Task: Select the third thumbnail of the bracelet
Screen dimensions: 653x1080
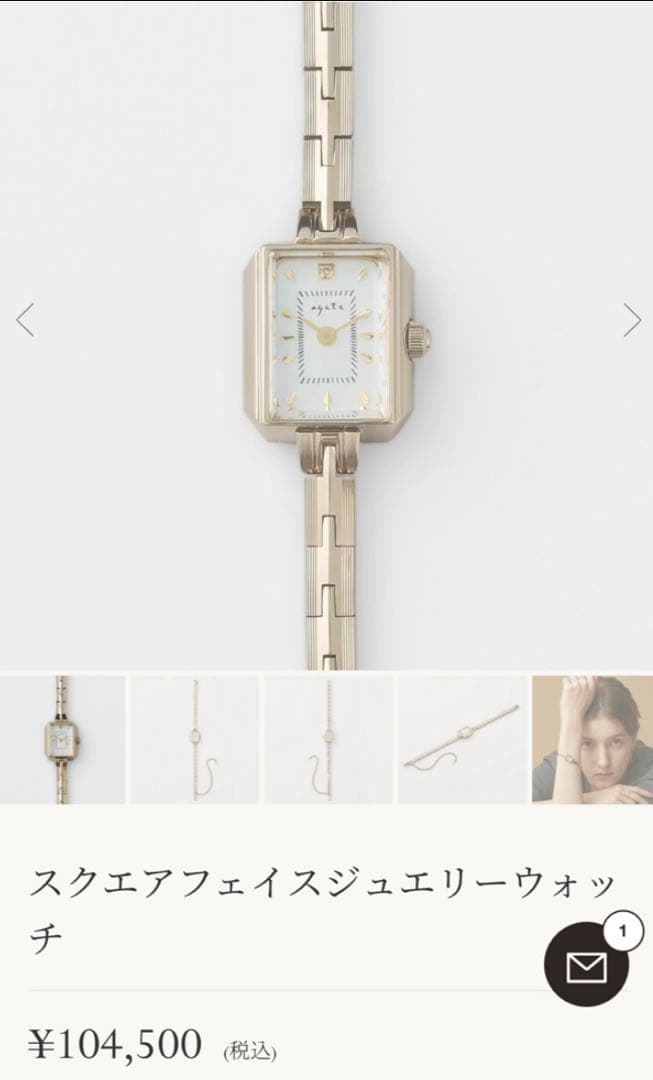Action: point(328,740)
